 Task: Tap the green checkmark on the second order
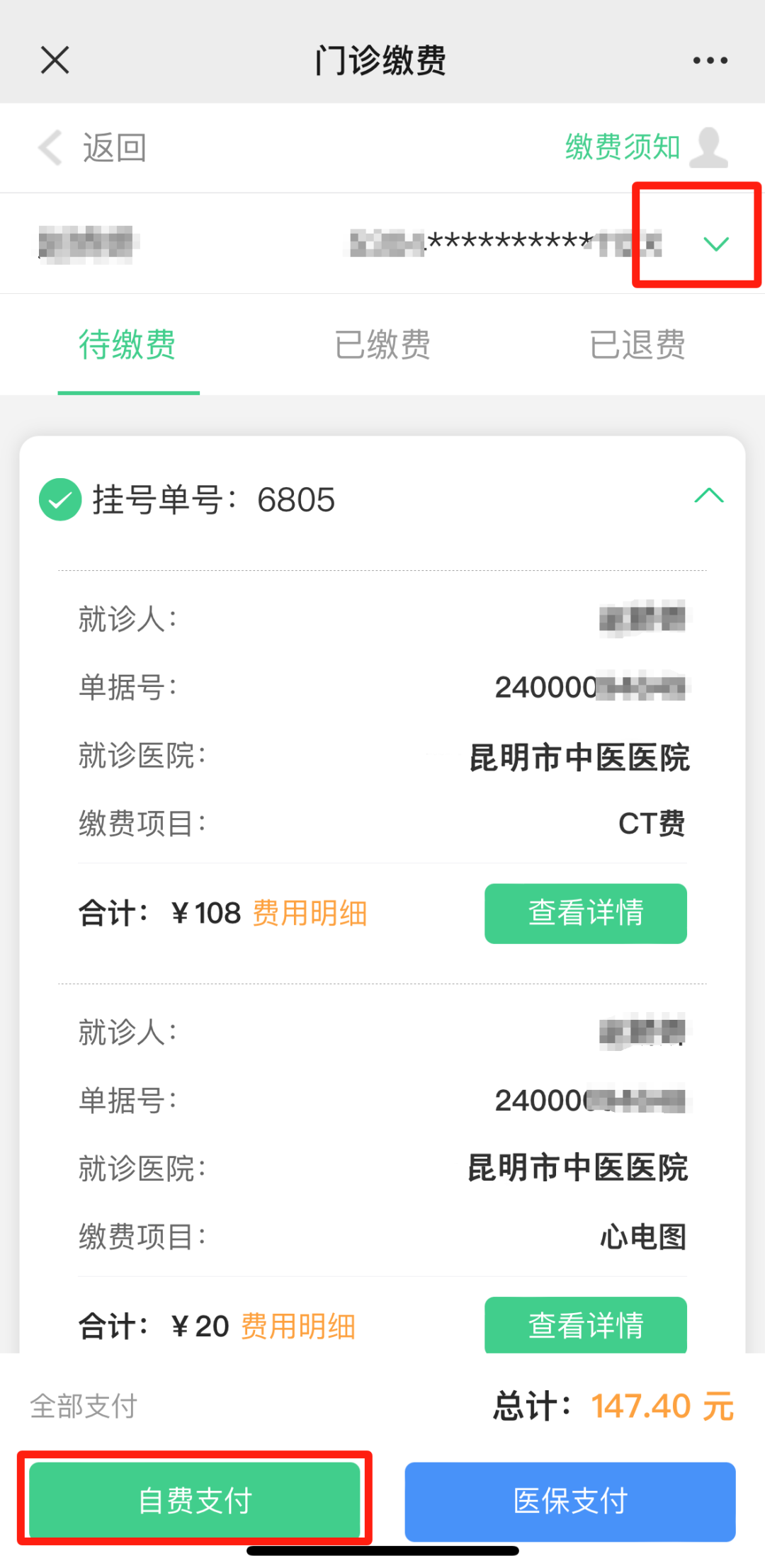(60, 1034)
